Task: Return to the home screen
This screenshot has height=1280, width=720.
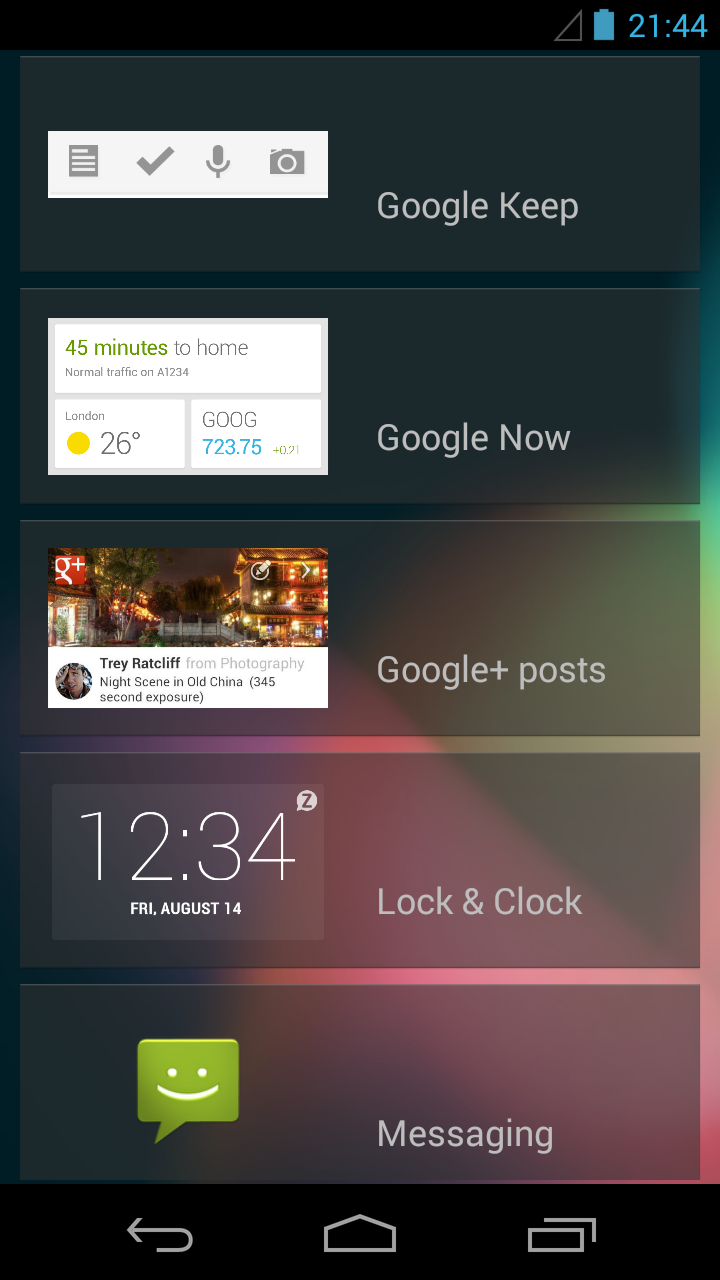Action: 360,1235
